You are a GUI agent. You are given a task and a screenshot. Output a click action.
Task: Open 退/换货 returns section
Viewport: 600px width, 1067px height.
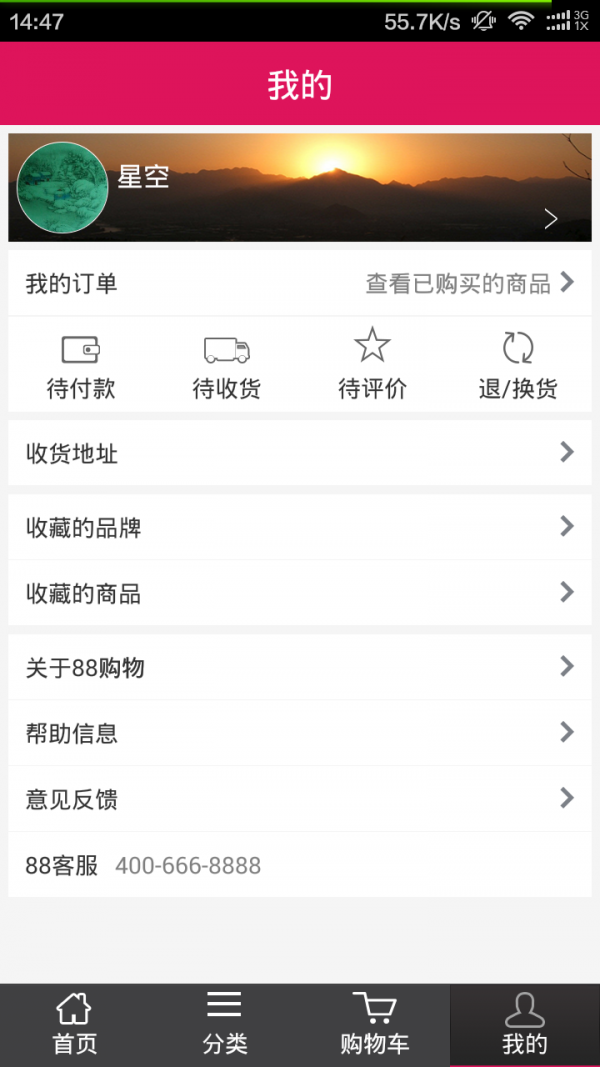518,366
